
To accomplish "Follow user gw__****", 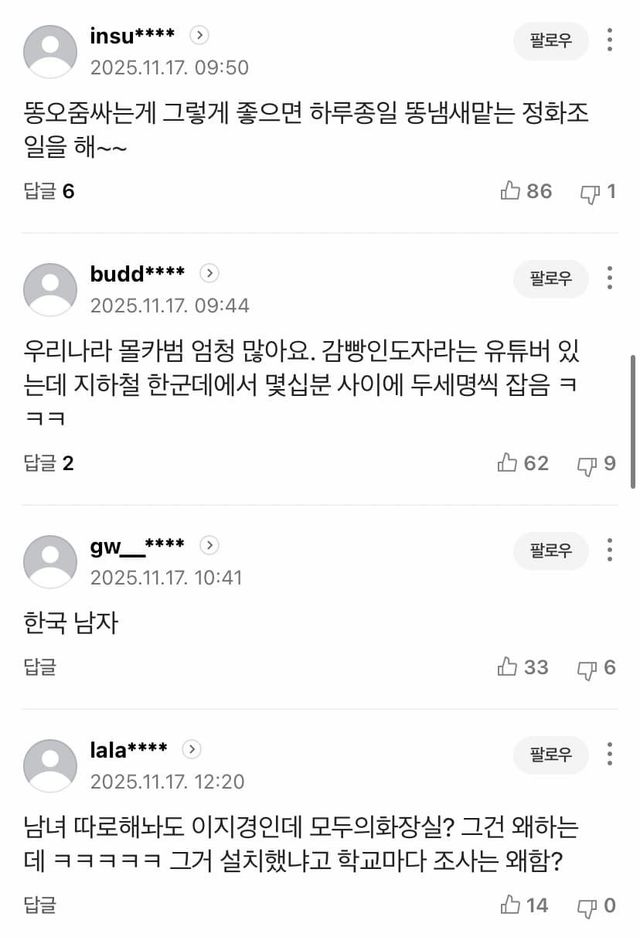I will point(551,550).
